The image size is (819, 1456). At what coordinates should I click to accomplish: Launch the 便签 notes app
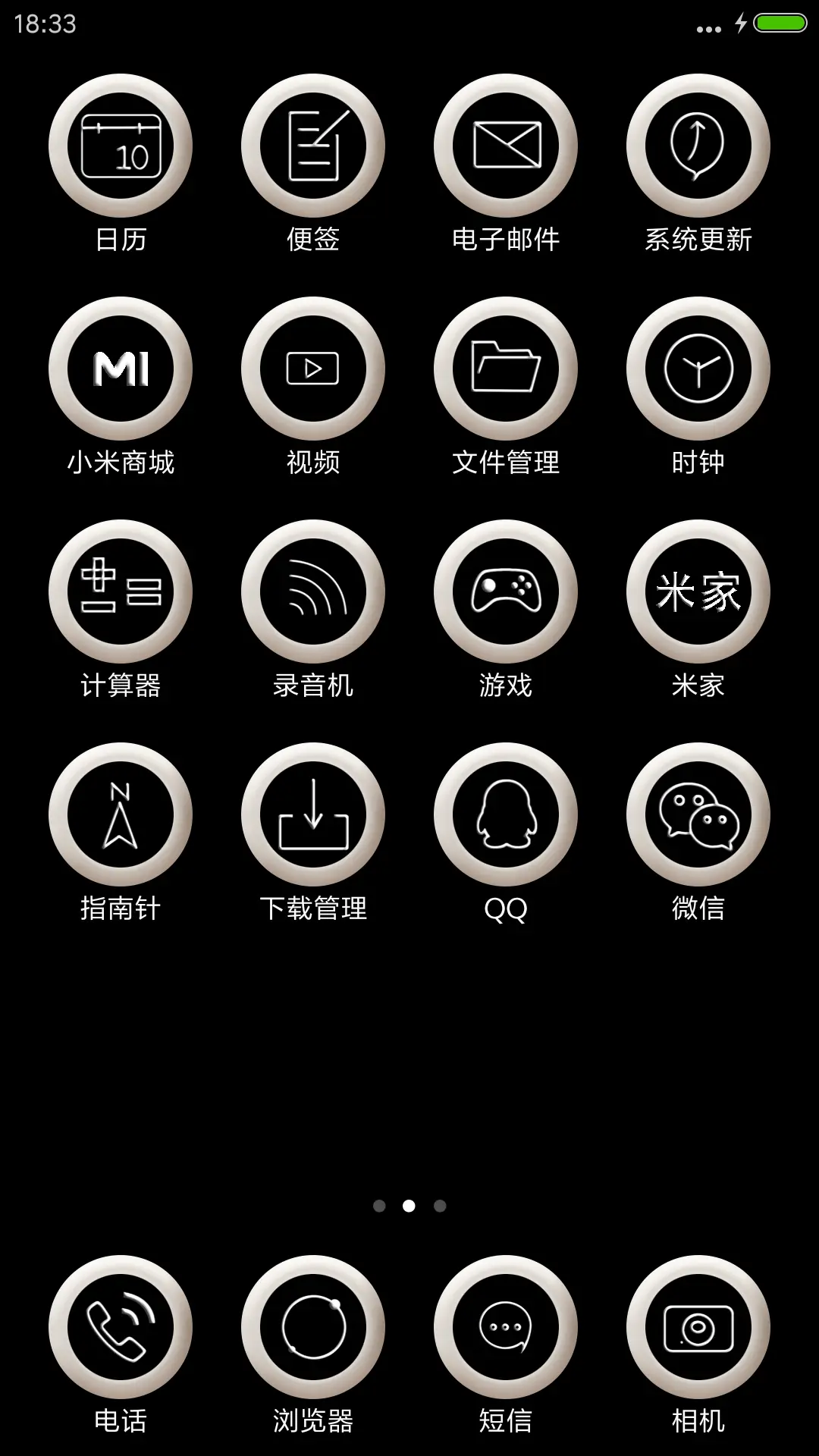pos(313,146)
